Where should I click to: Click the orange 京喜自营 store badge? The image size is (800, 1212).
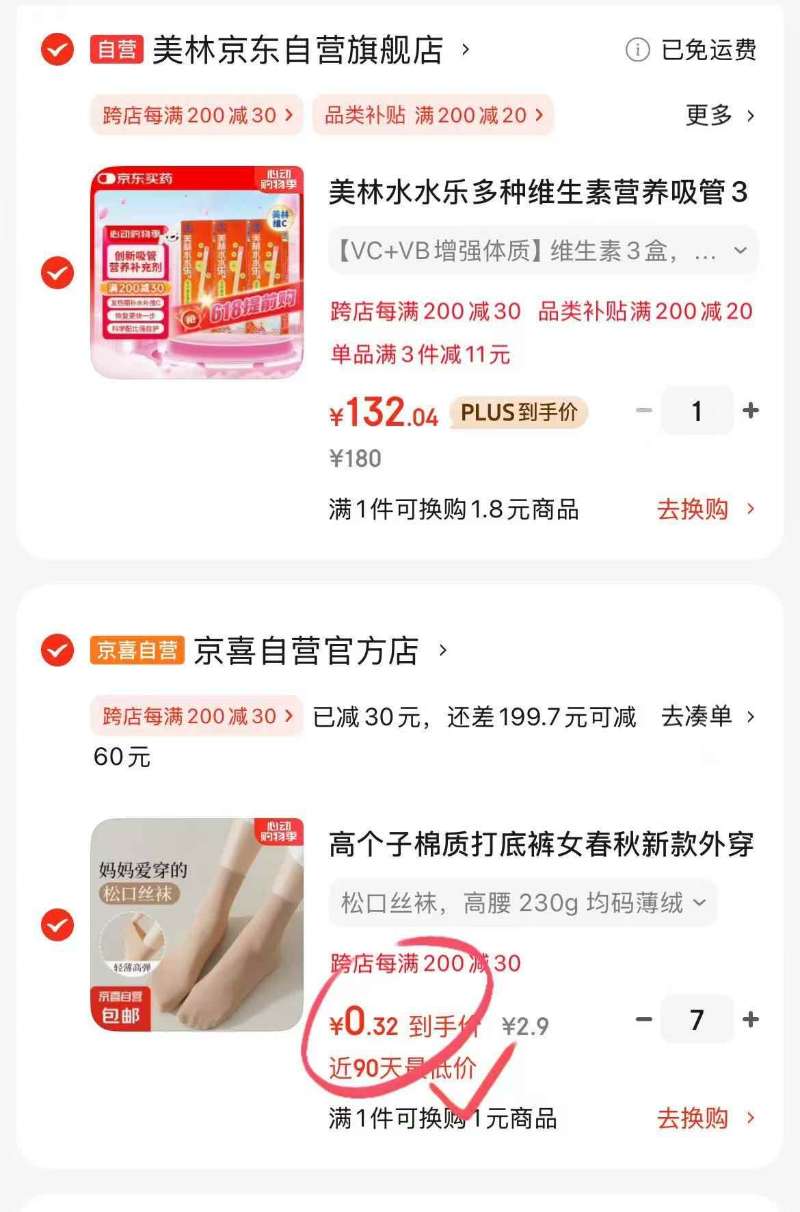[x=137, y=650]
